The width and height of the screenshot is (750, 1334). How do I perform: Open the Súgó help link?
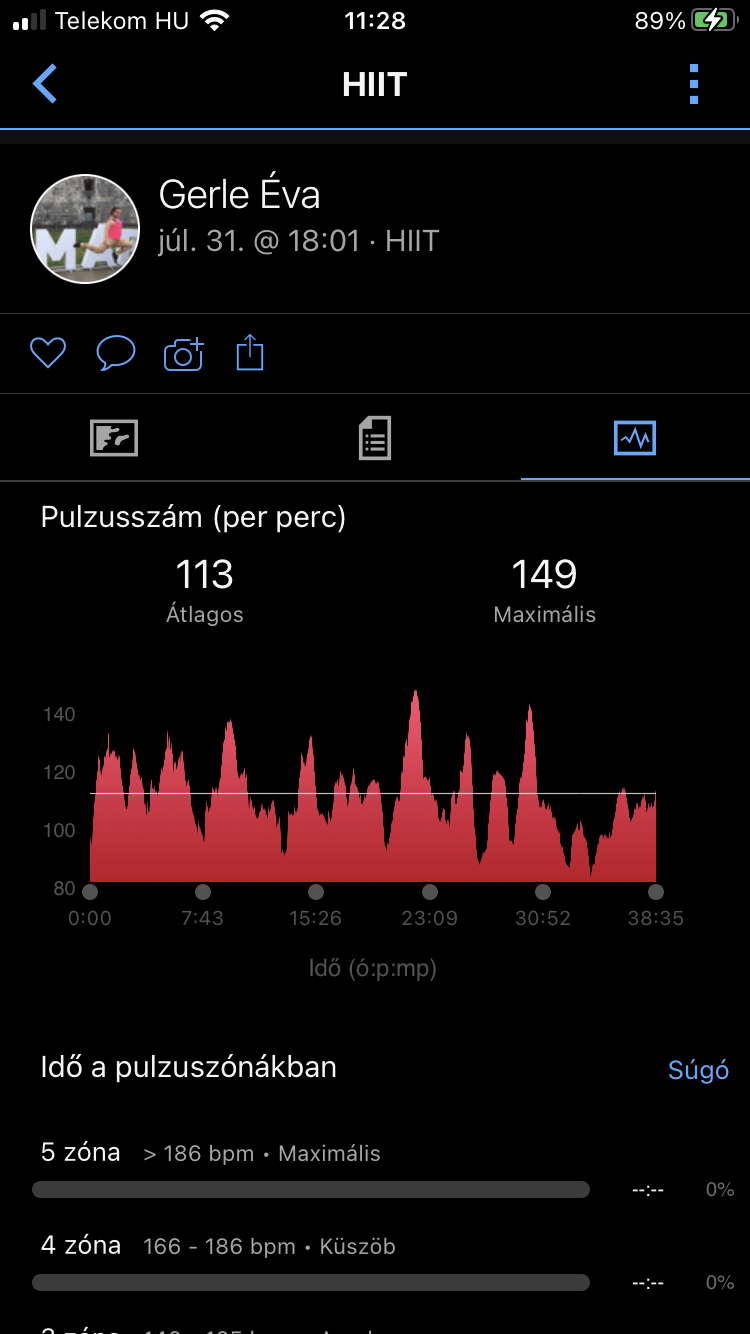(x=698, y=1070)
